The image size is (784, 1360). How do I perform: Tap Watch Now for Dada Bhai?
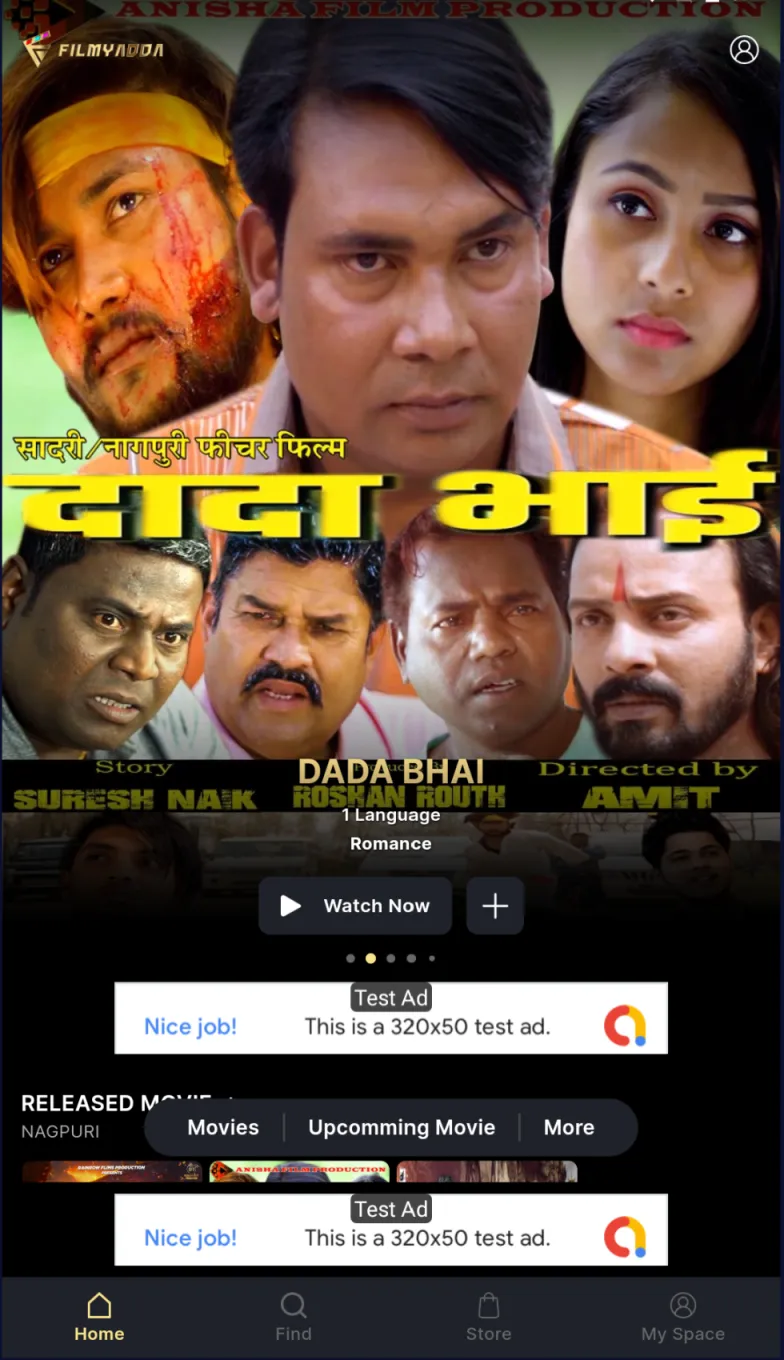click(355, 906)
